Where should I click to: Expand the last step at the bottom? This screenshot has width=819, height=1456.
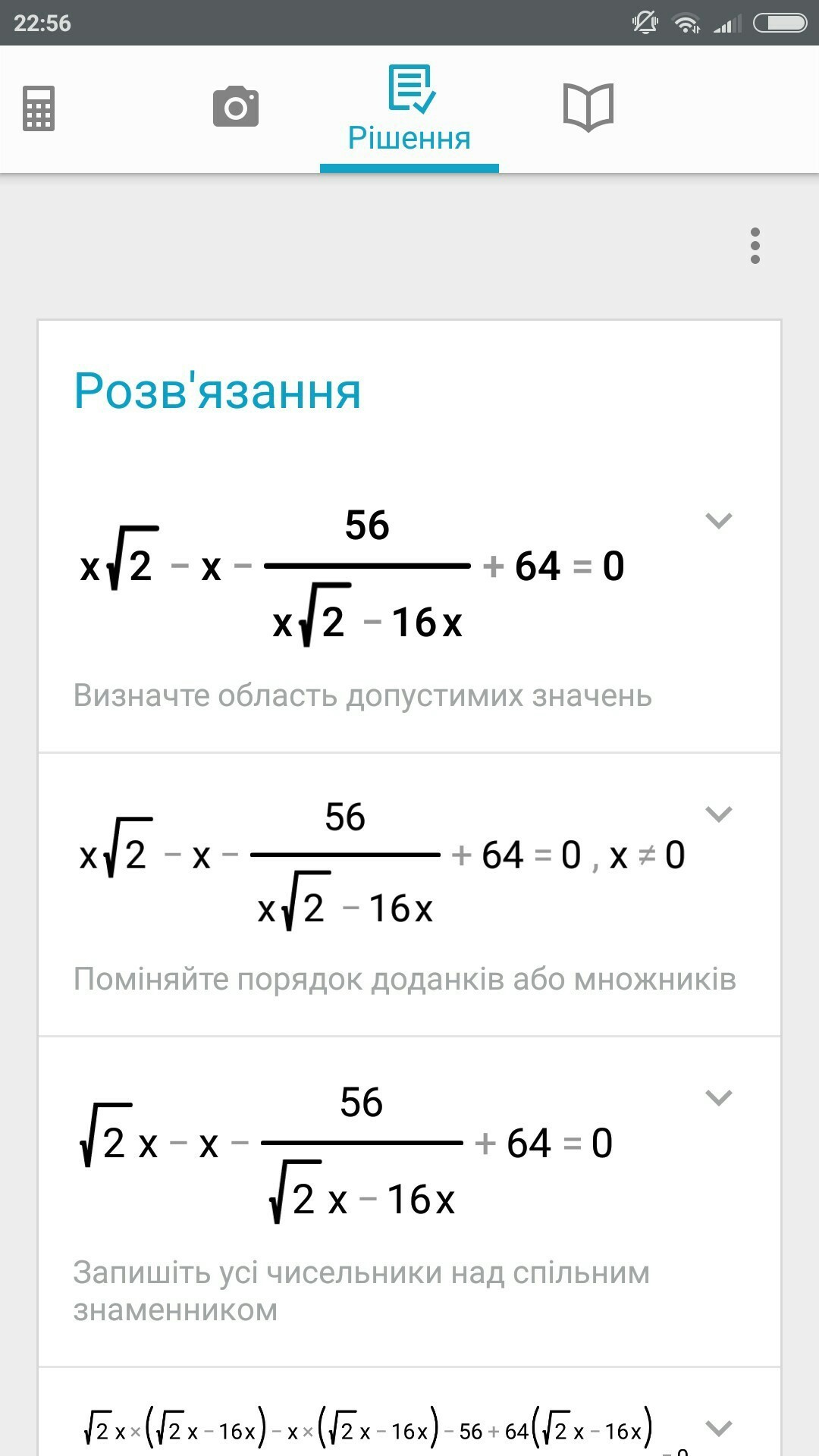[718, 1429]
